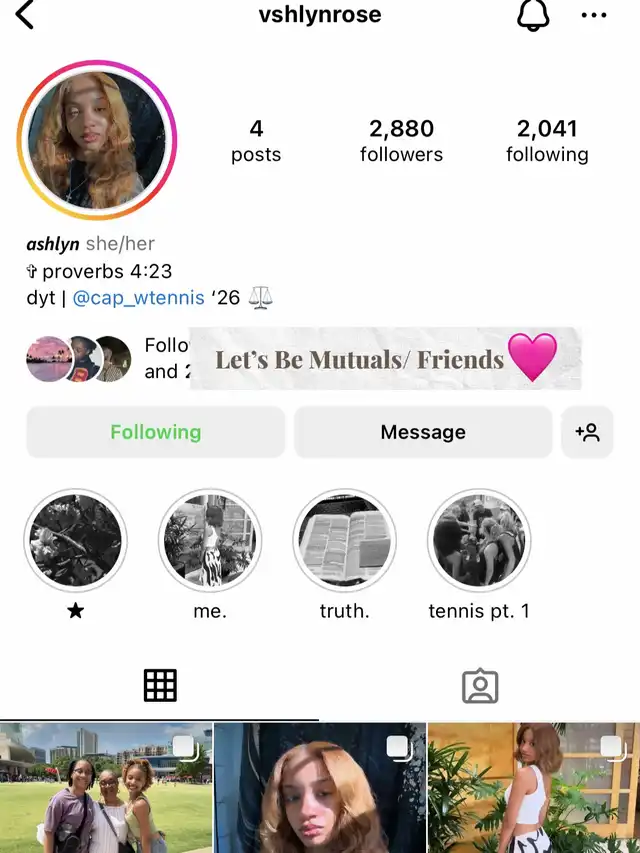Message this profile

click(x=423, y=432)
